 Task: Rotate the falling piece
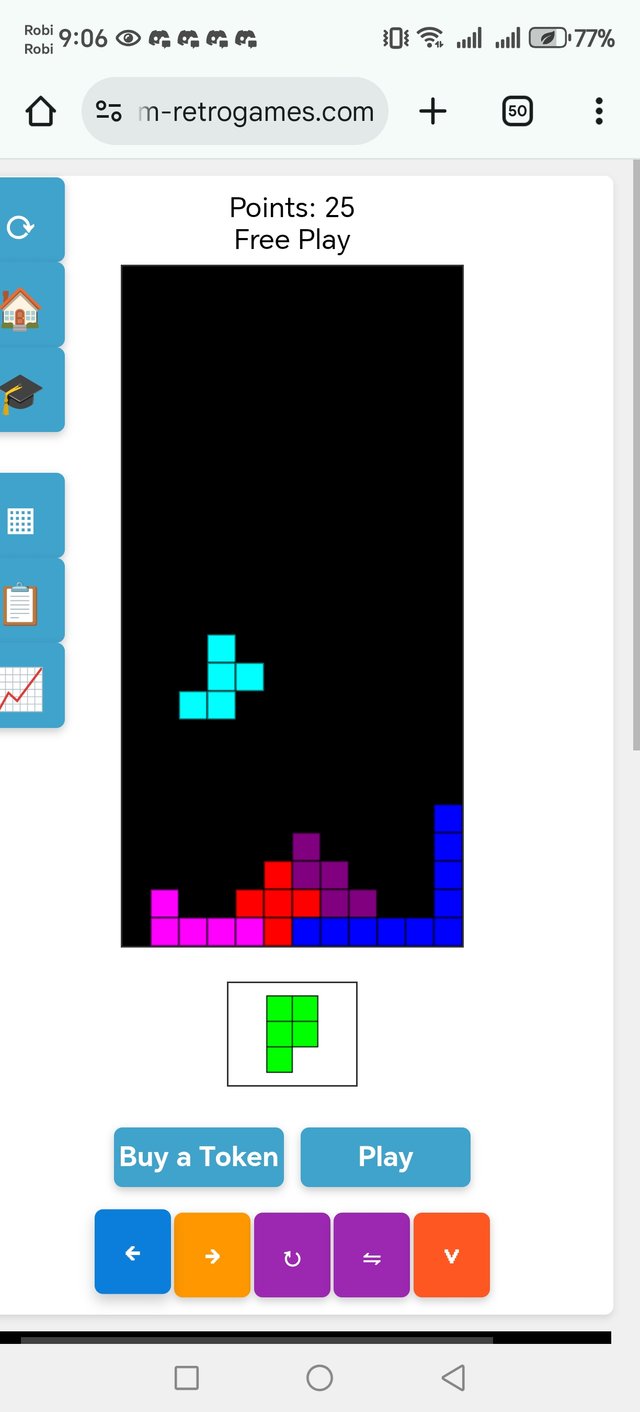(x=292, y=1256)
